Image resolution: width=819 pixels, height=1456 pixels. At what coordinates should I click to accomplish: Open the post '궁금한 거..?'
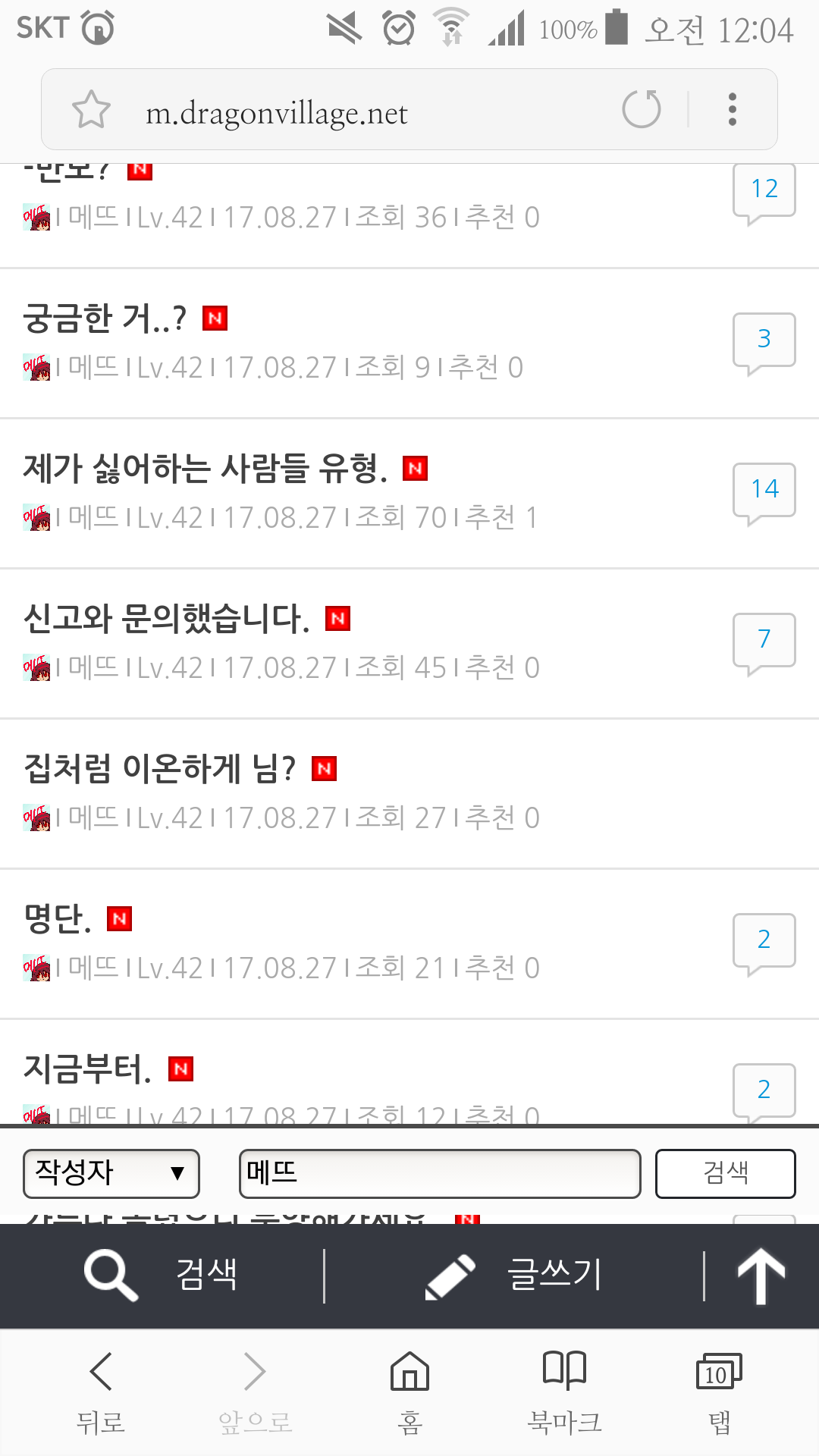[105, 318]
